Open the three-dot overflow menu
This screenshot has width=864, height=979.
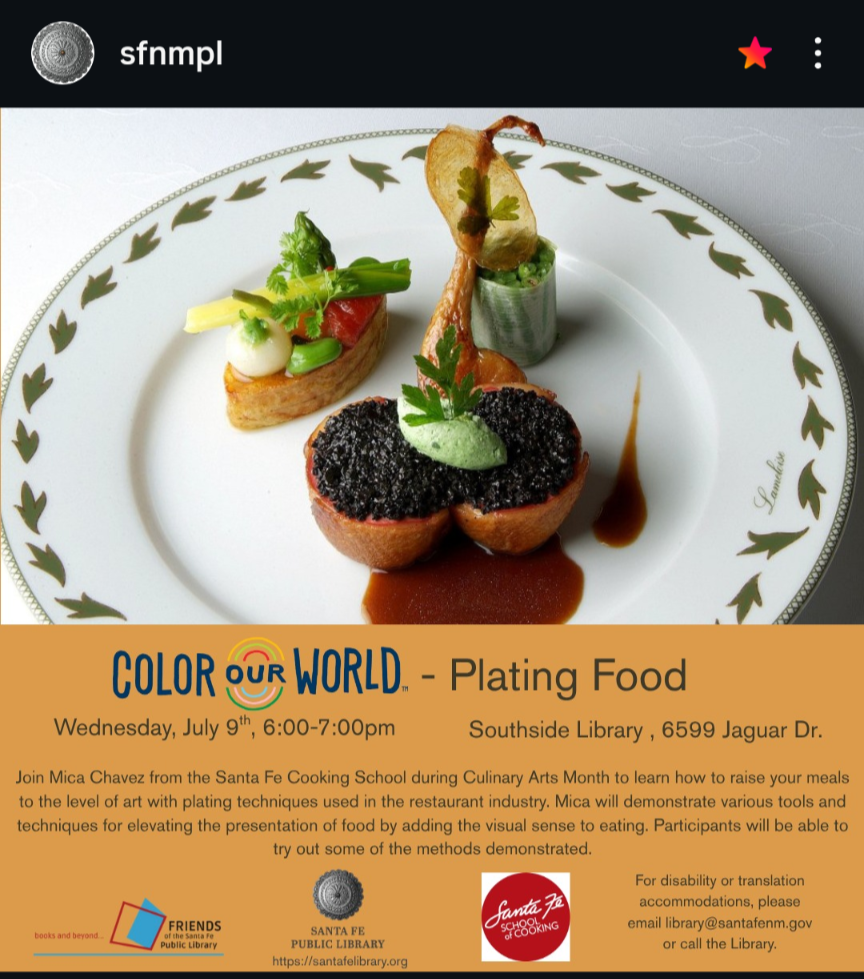coord(817,53)
